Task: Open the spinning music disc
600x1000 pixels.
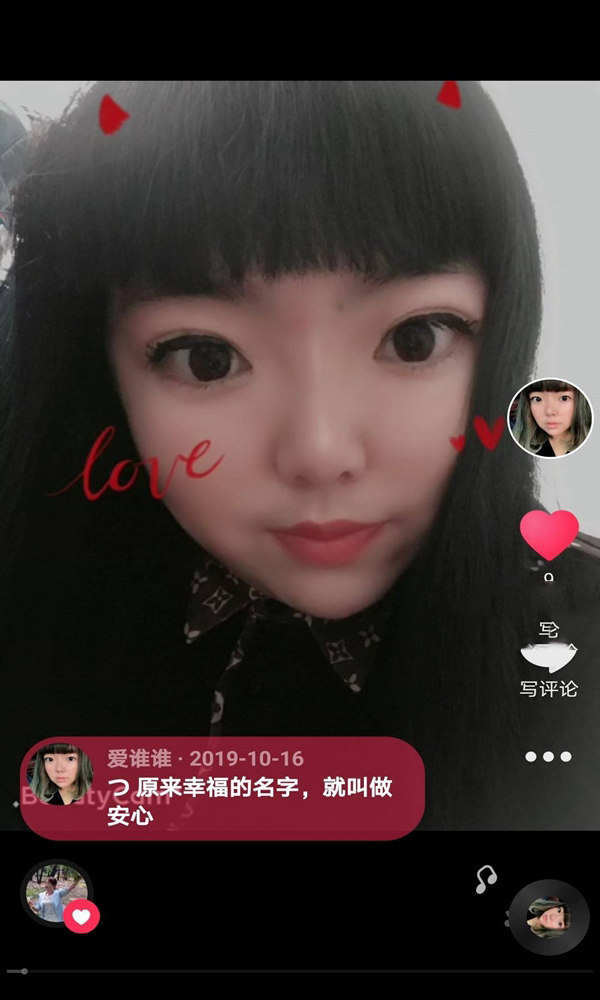Action: (x=549, y=917)
